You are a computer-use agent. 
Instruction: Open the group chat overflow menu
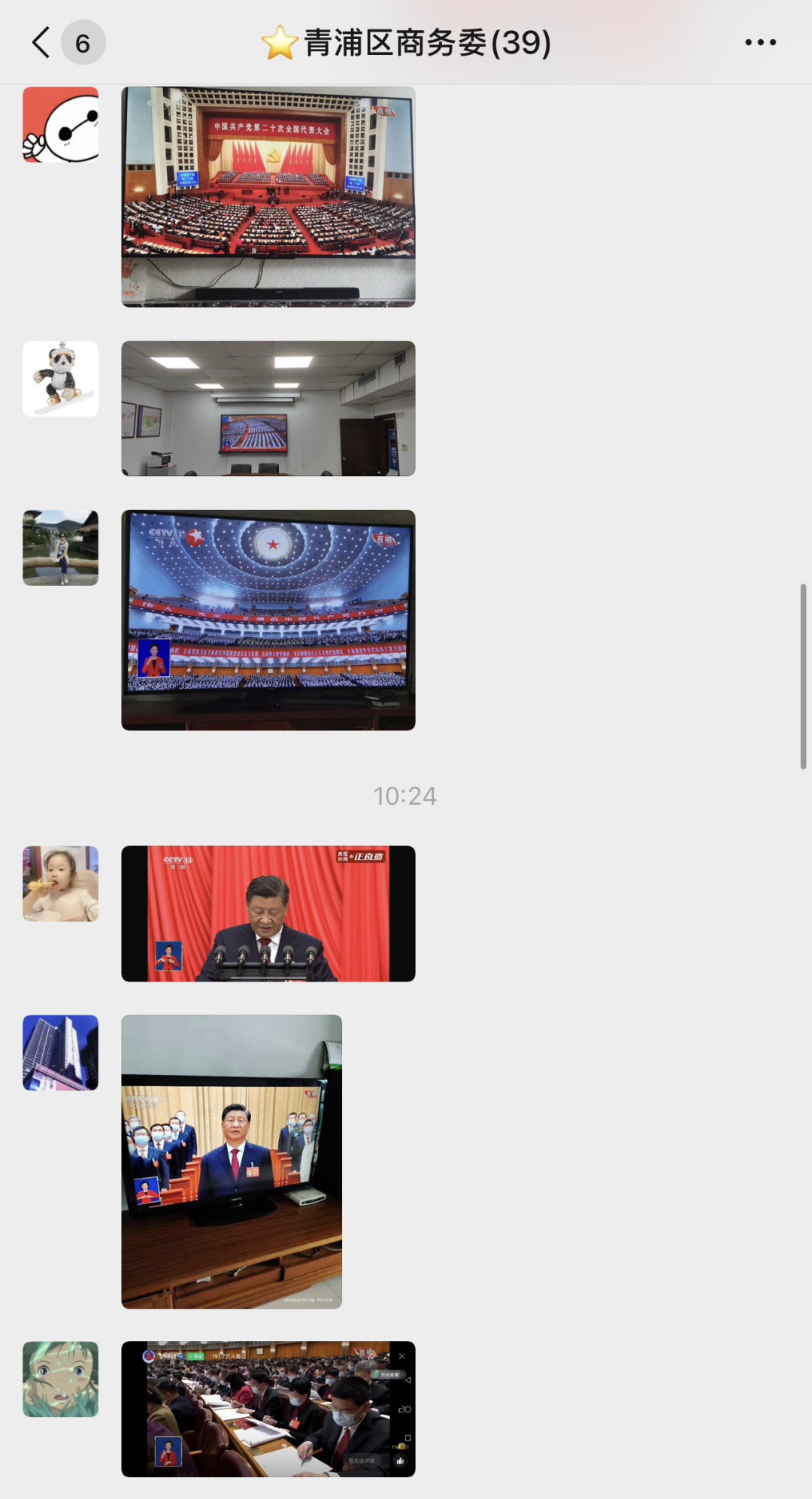tap(760, 43)
